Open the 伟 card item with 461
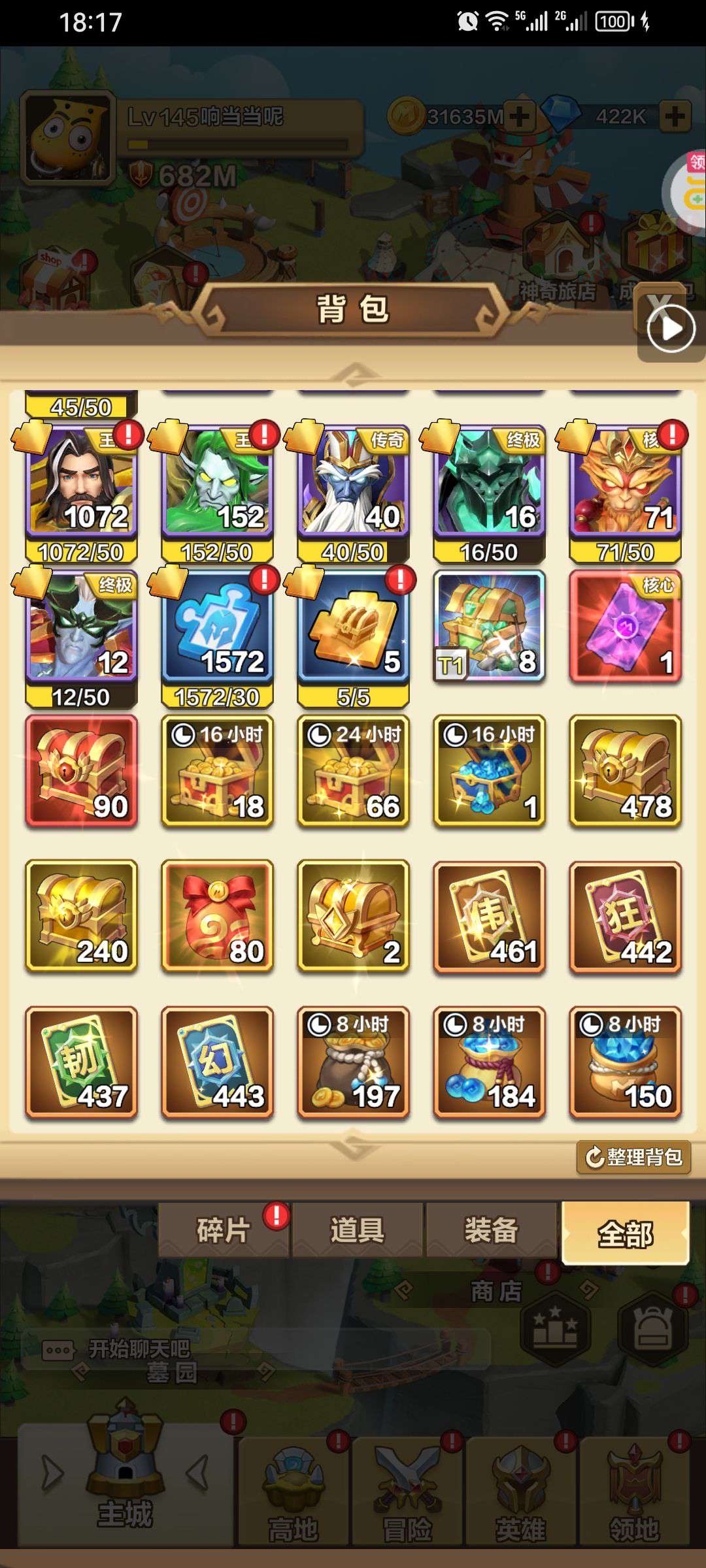The height and width of the screenshot is (1568, 706). click(489, 917)
